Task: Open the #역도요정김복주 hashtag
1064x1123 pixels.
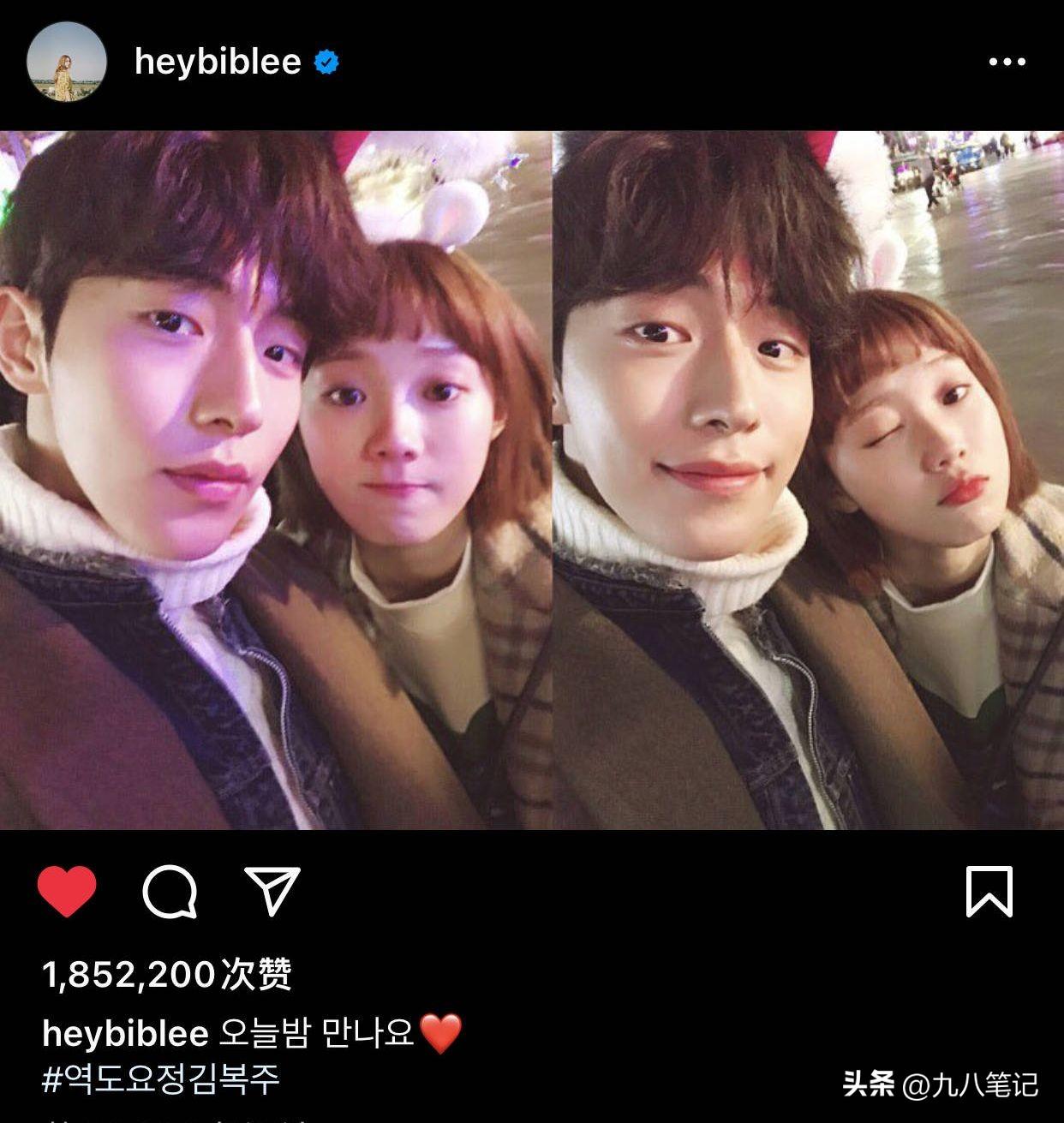Action: 161,1079
